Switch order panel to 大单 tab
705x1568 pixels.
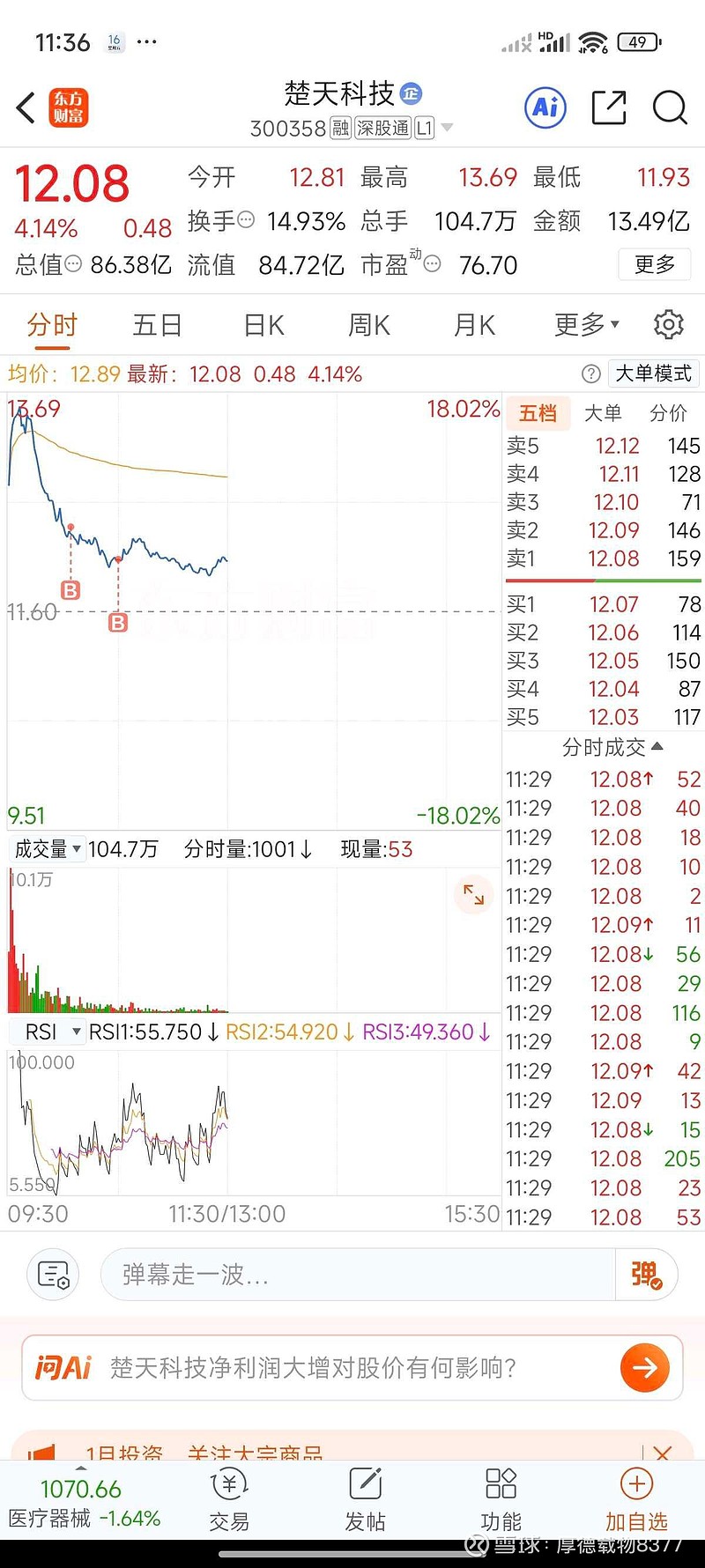[603, 413]
